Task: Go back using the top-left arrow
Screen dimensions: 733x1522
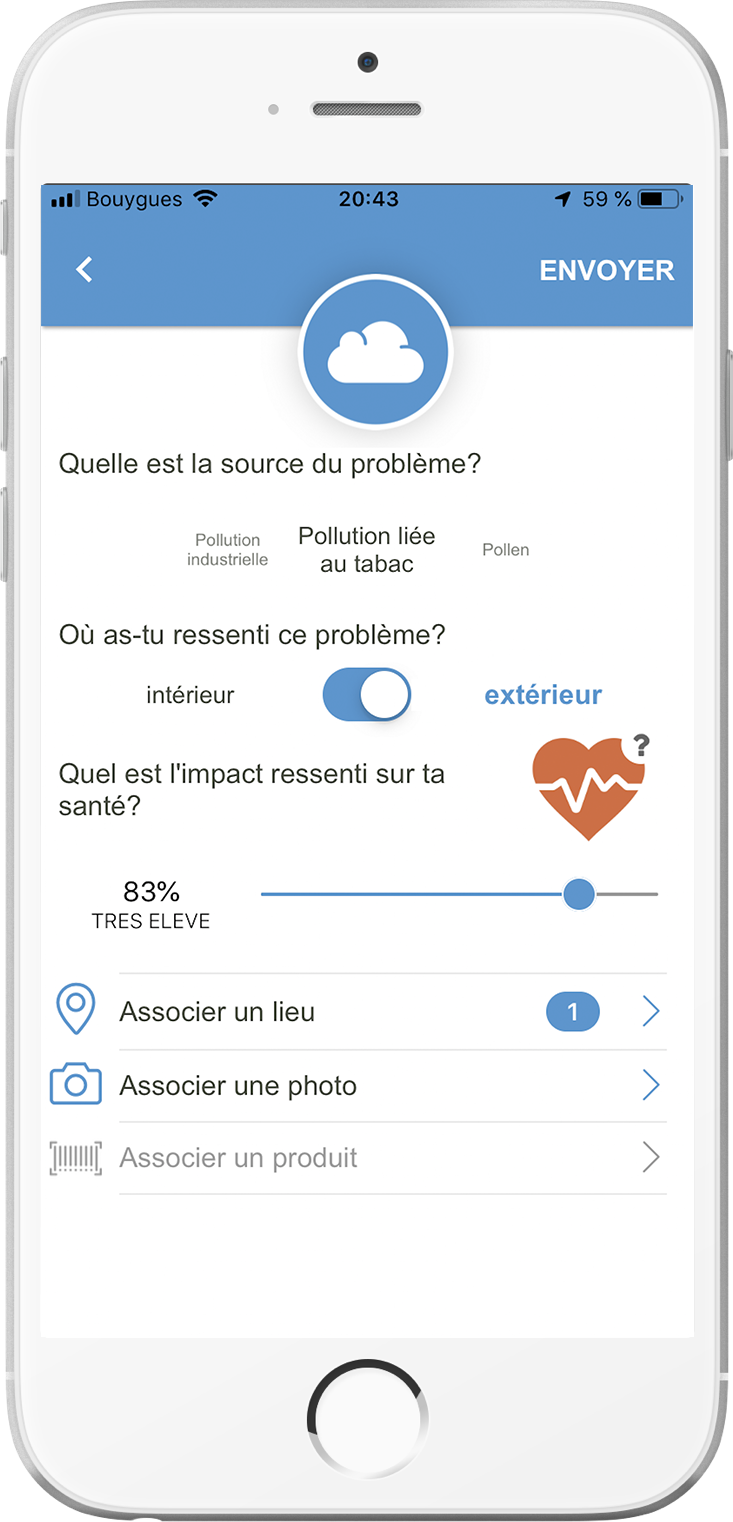Action: click(x=85, y=270)
